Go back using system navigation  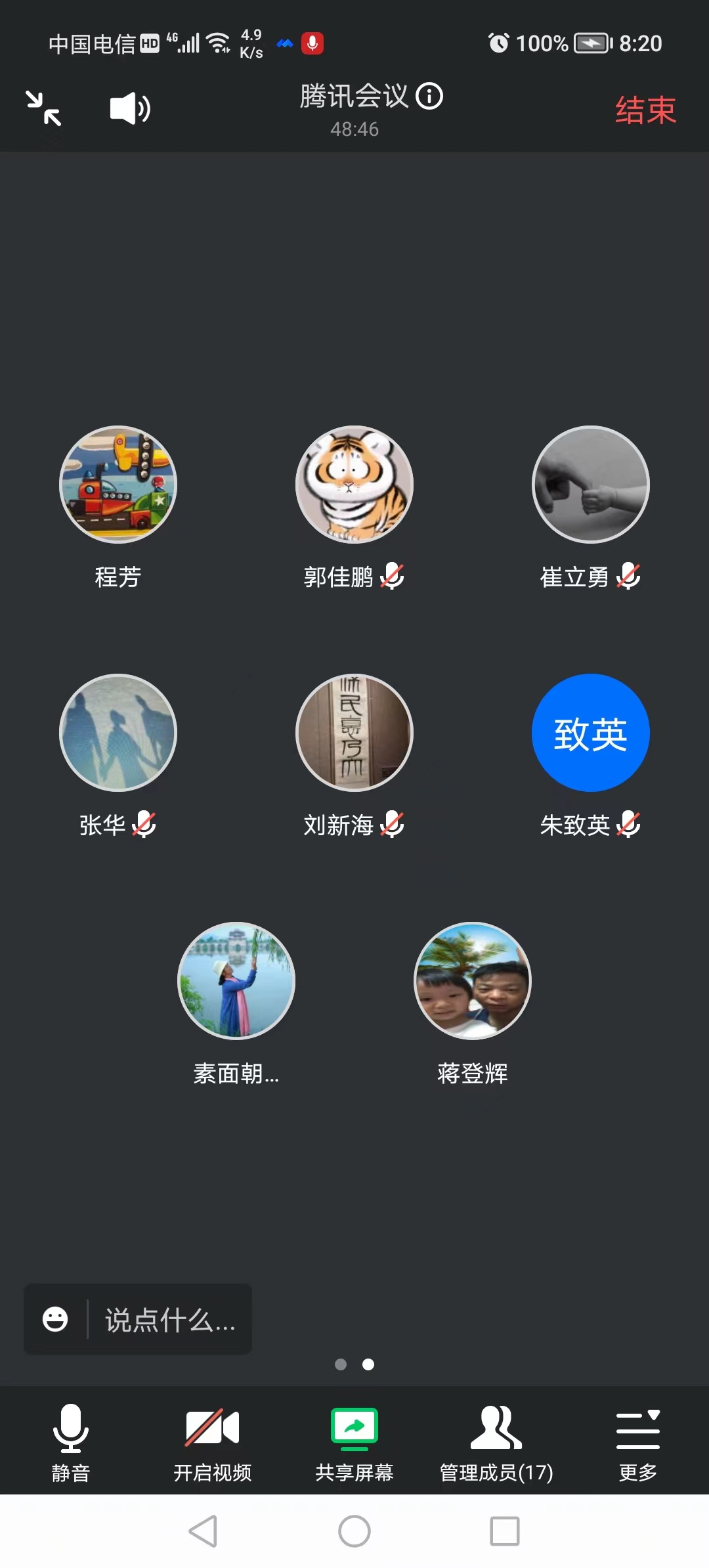pyautogui.click(x=203, y=1531)
